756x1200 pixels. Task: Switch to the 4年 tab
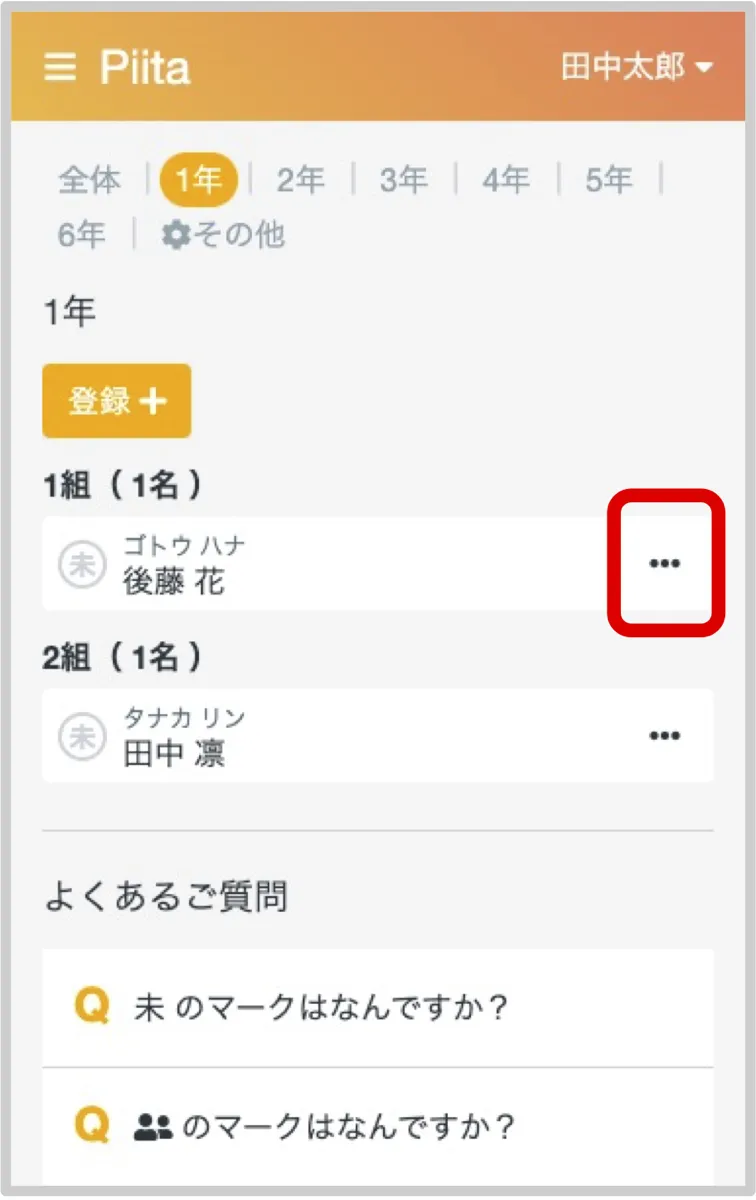[x=506, y=181]
